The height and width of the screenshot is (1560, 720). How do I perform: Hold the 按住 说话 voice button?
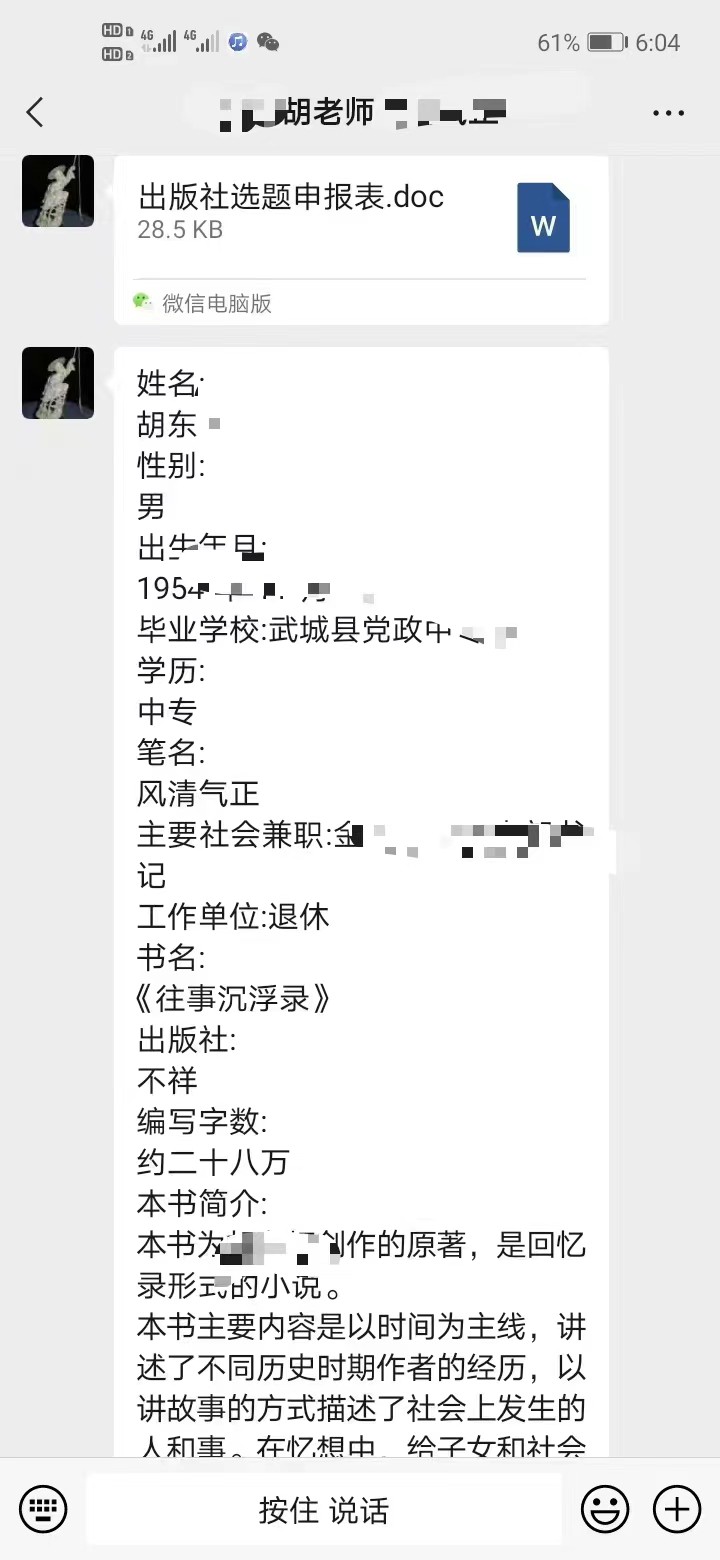click(x=323, y=1509)
